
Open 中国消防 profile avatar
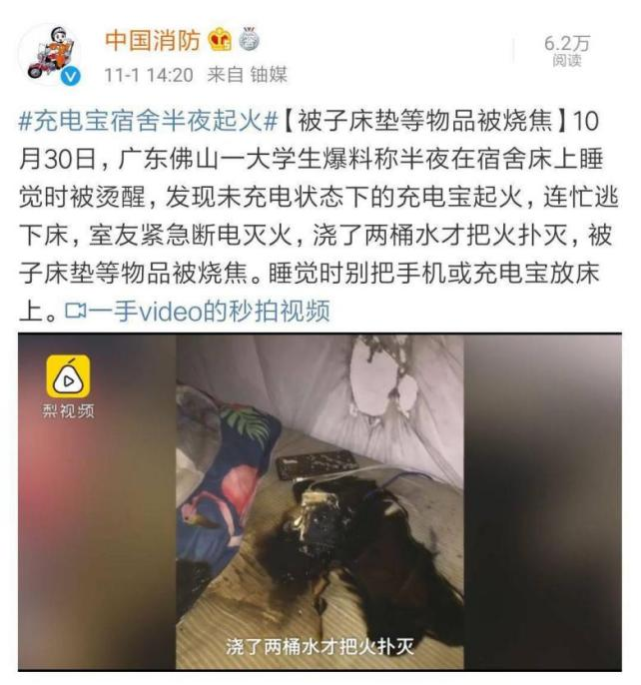pyautogui.click(x=51, y=55)
